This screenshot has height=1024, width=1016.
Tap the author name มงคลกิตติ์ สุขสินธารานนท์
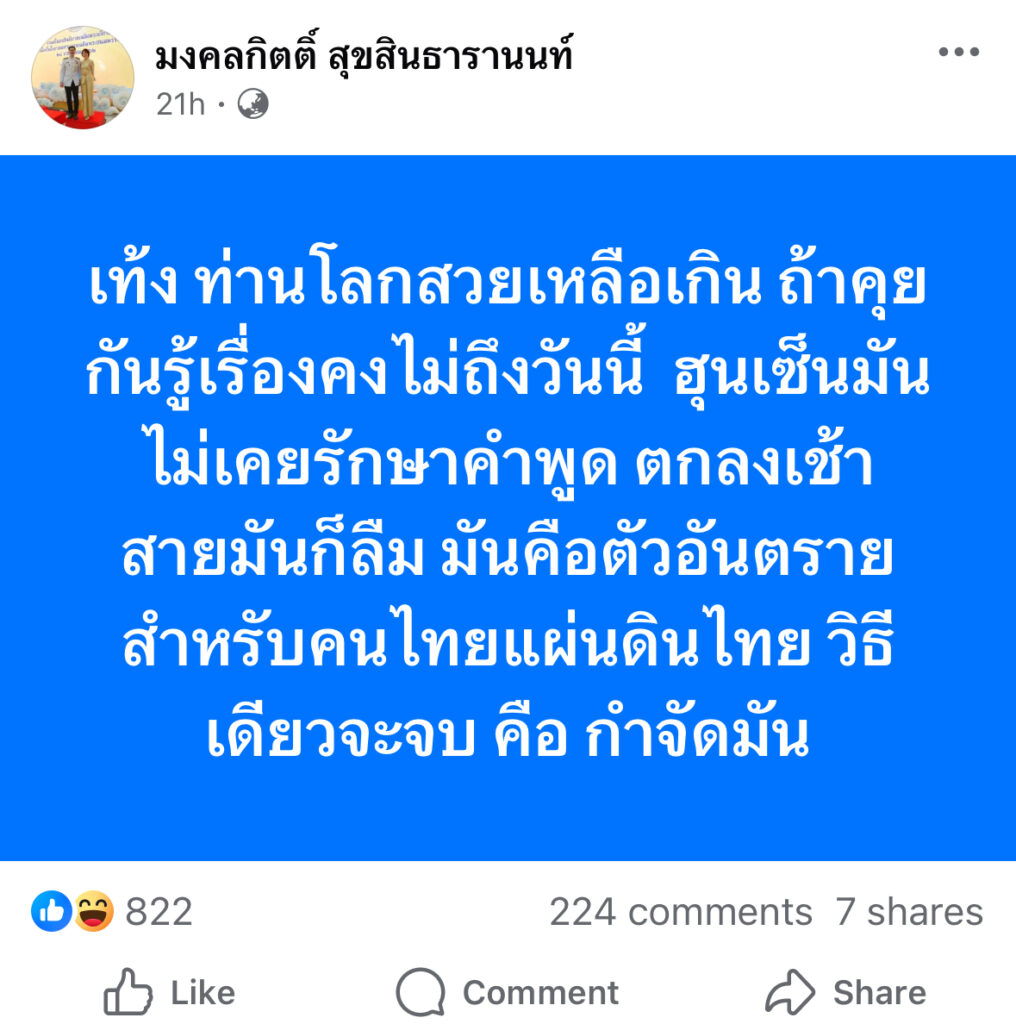[364, 58]
